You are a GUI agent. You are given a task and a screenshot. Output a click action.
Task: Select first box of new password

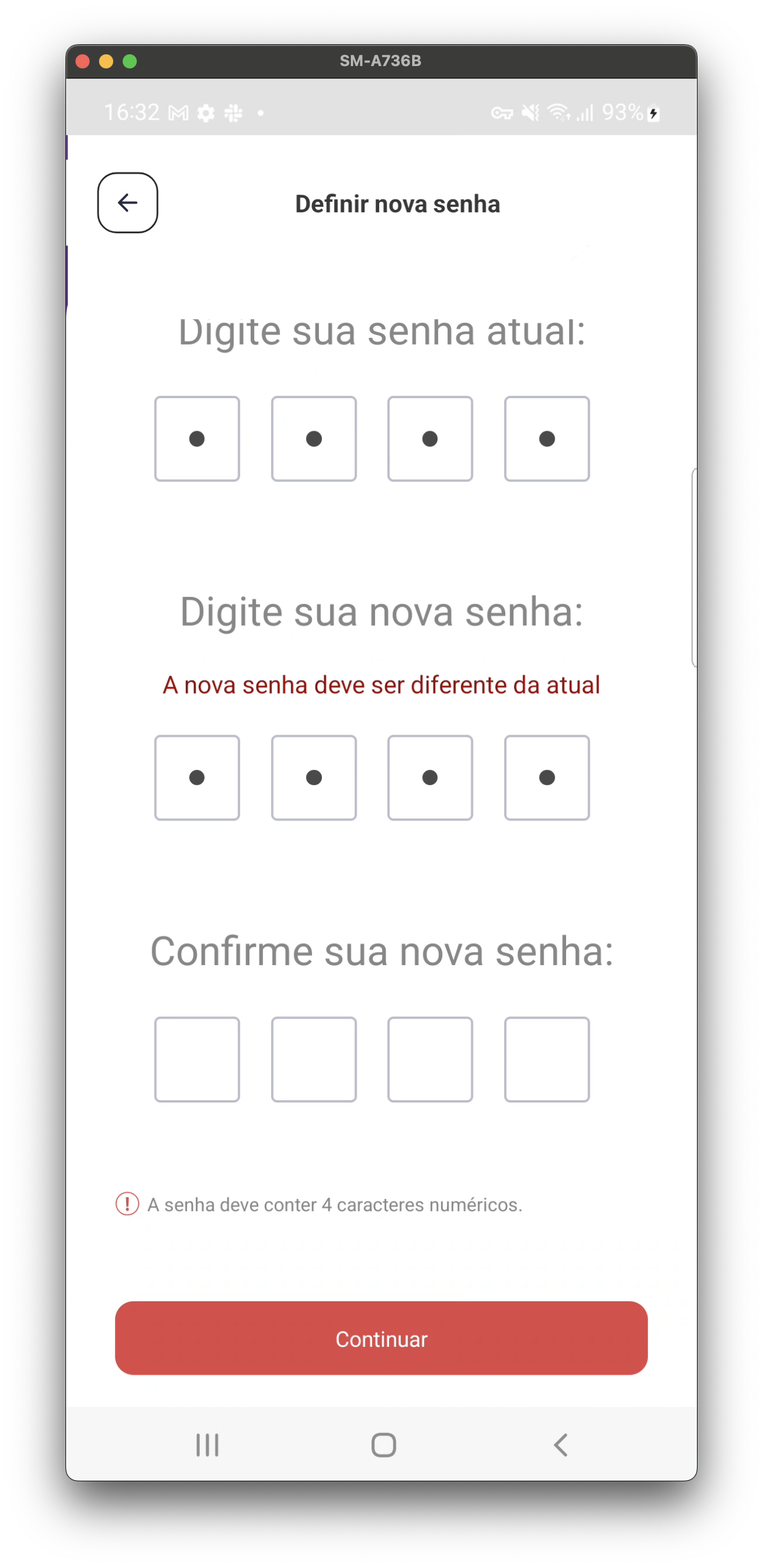196,778
